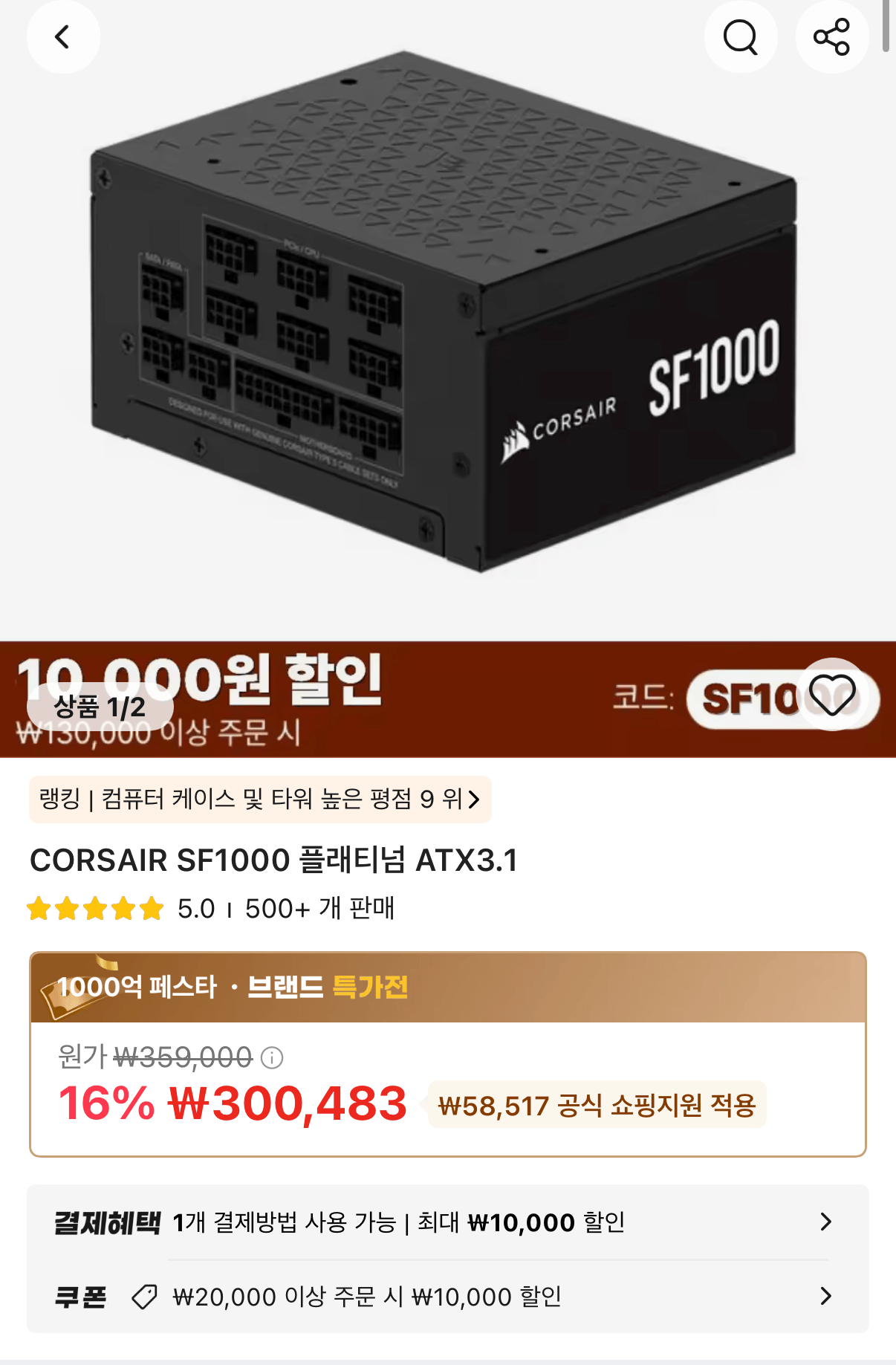Expand 쿠폰 section with its chevron
The width and height of the screenshot is (896, 1365).
click(x=825, y=1296)
